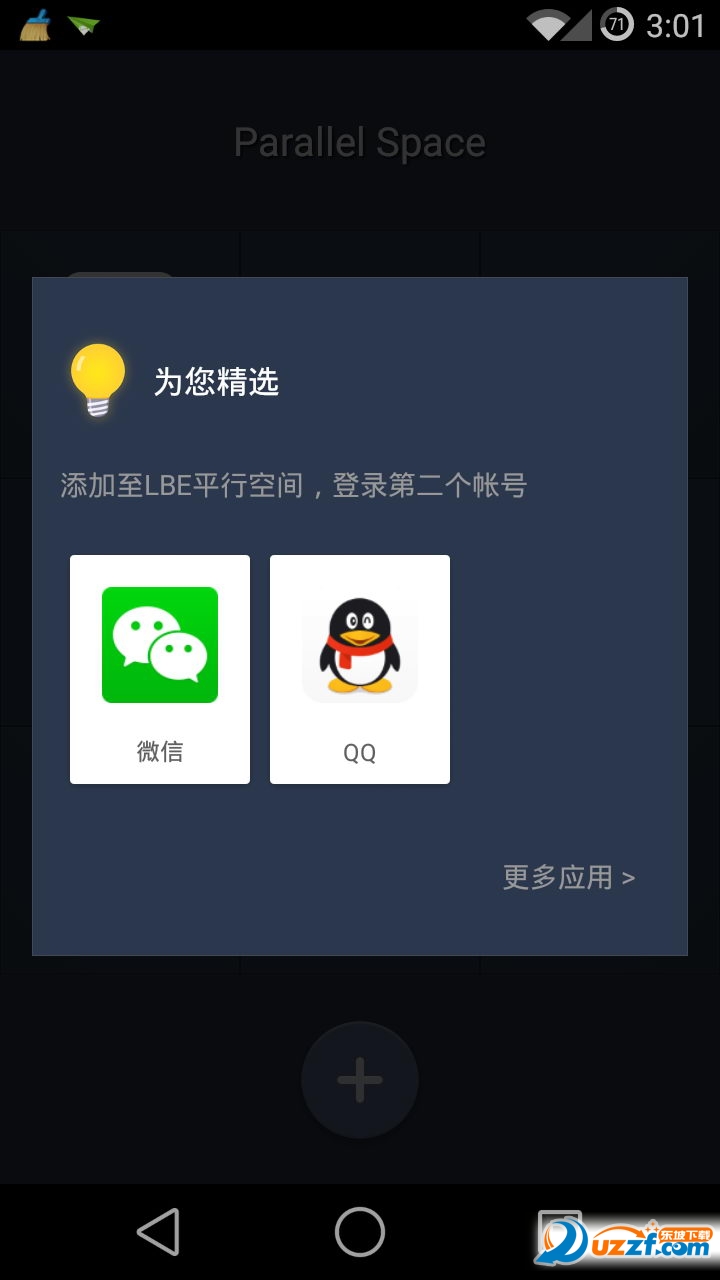Select the QQ card labeled QQ
The image size is (720, 1280).
pos(359,668)
